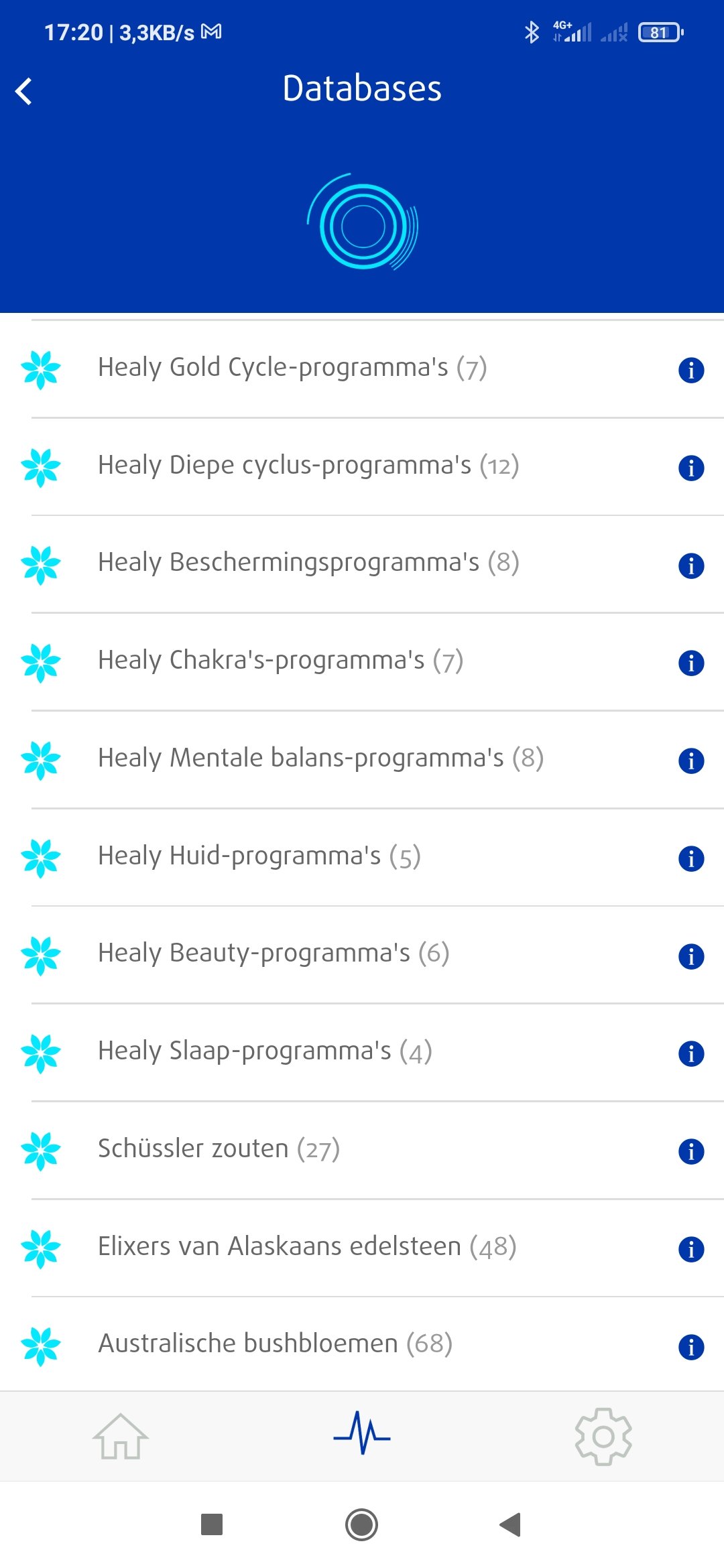
Task: Show info for Healy Gold Cycle-programma's
Action: pos(691,370)
